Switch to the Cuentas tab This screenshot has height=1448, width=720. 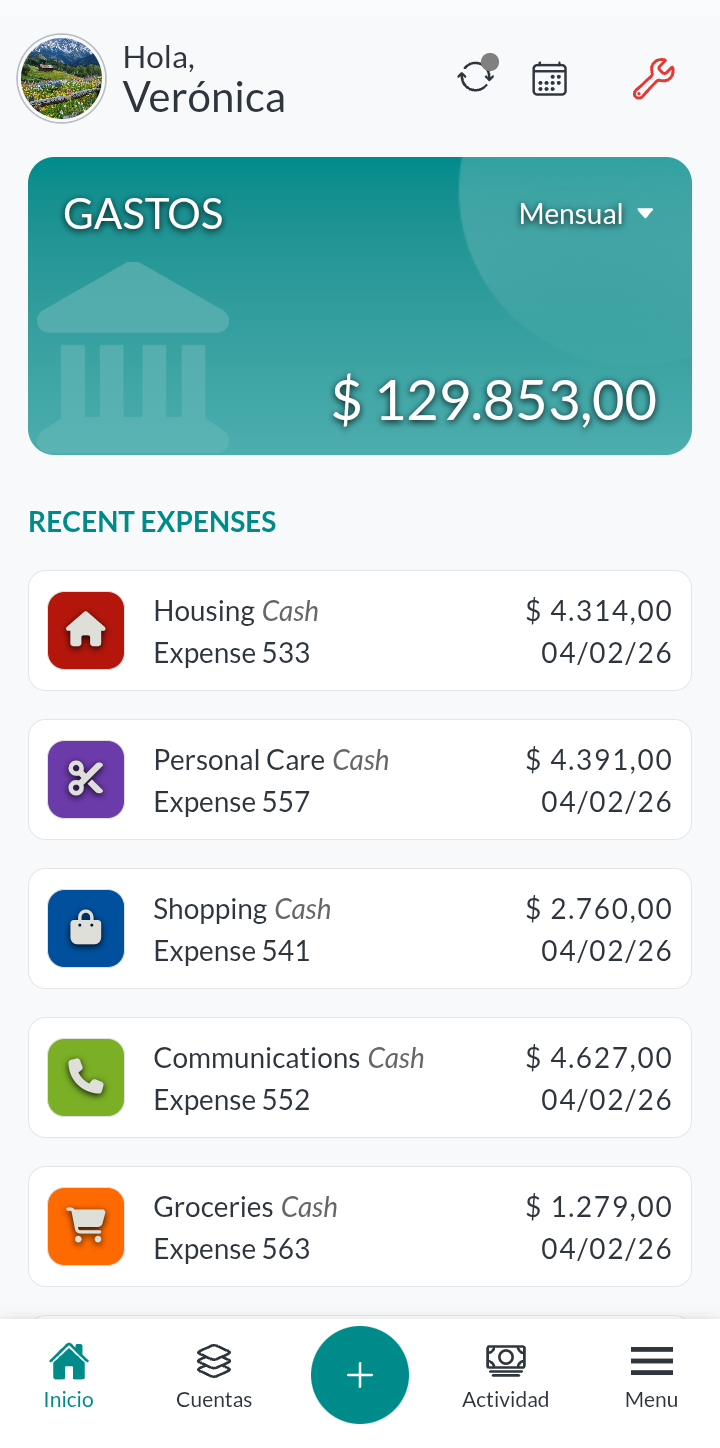(x=214, y=1376)
